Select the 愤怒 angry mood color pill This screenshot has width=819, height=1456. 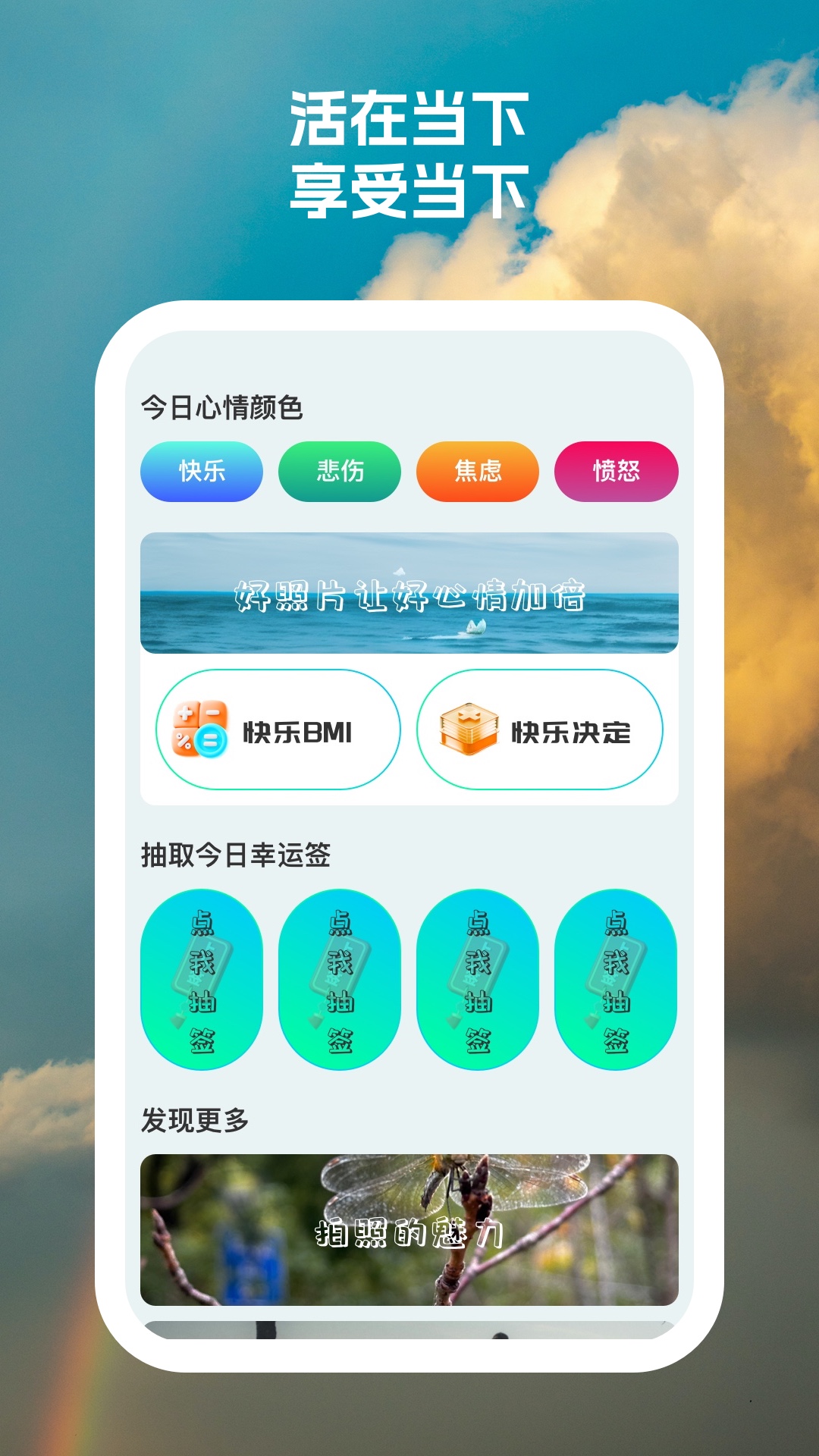point(616,472)
